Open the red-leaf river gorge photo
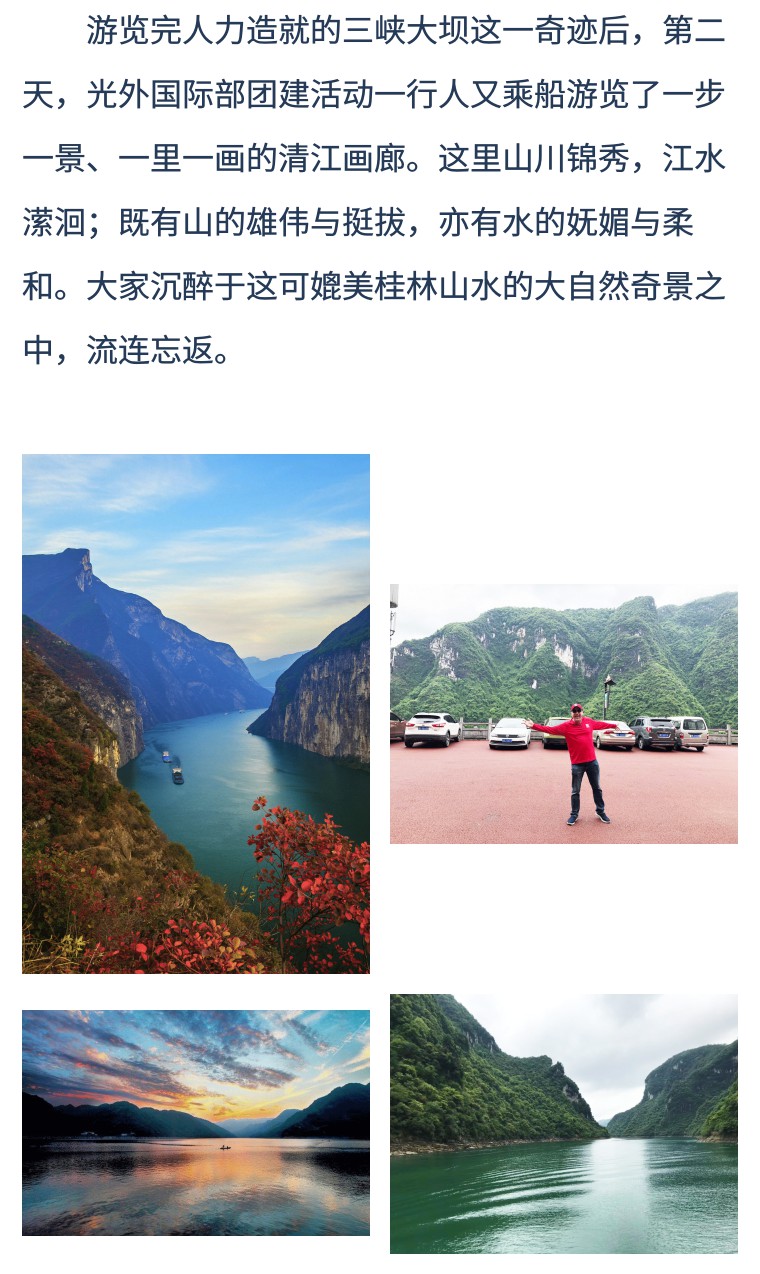The width and height of the screenshot is (760, 1274). [196, 713]
